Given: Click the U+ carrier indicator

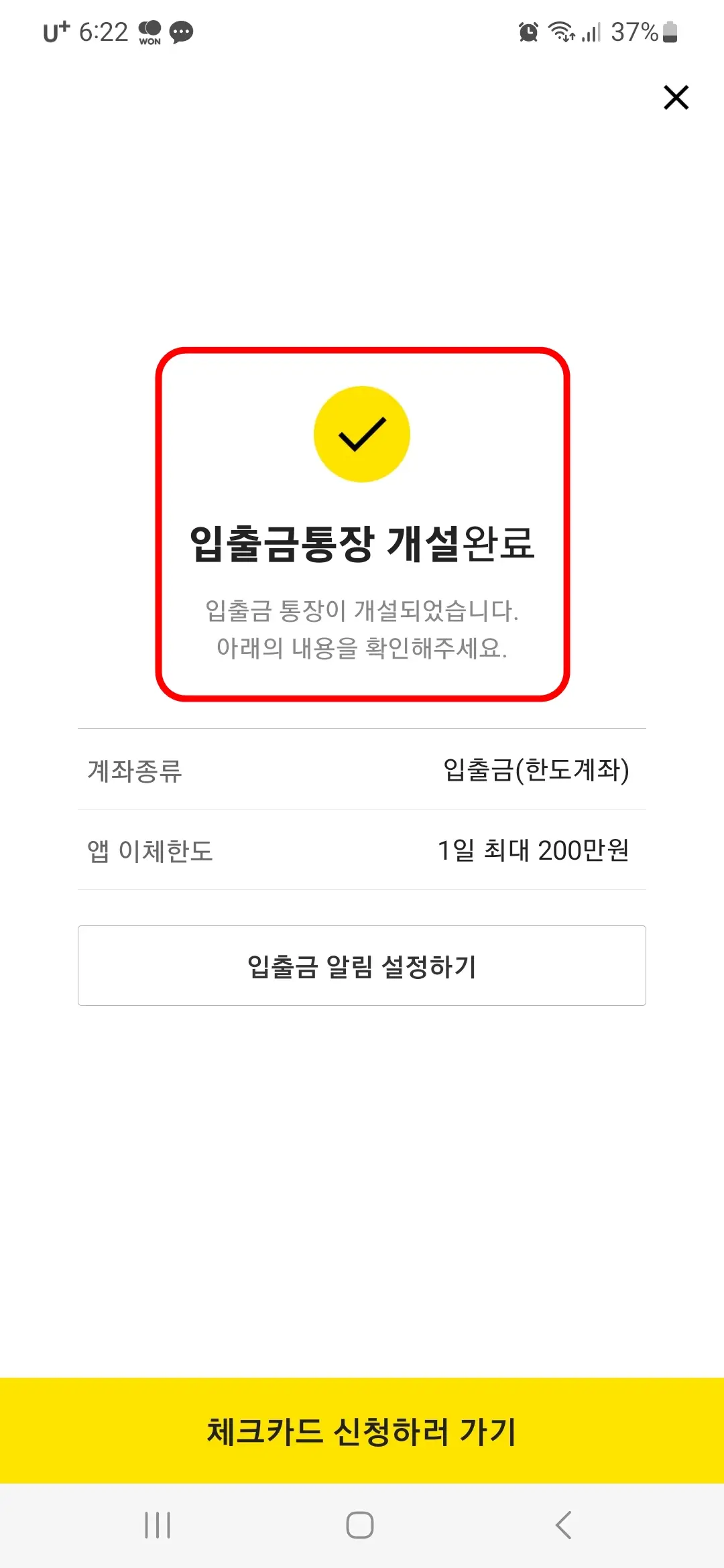Looking at the screenshot, I should 55,32.
